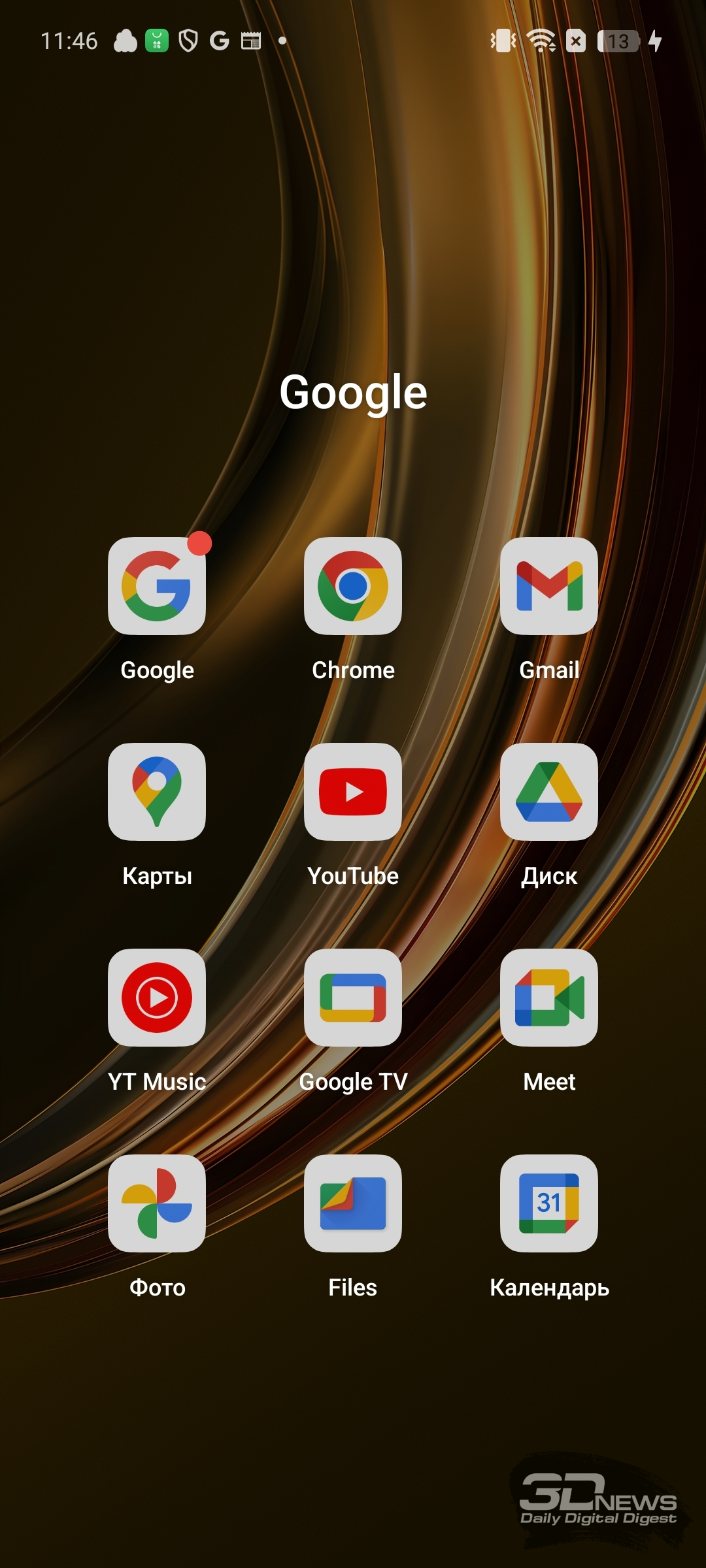Open Карты (Google Maps)
Image resolution: width=706 pixels, height=1568 pixels.
coord(157,792)
